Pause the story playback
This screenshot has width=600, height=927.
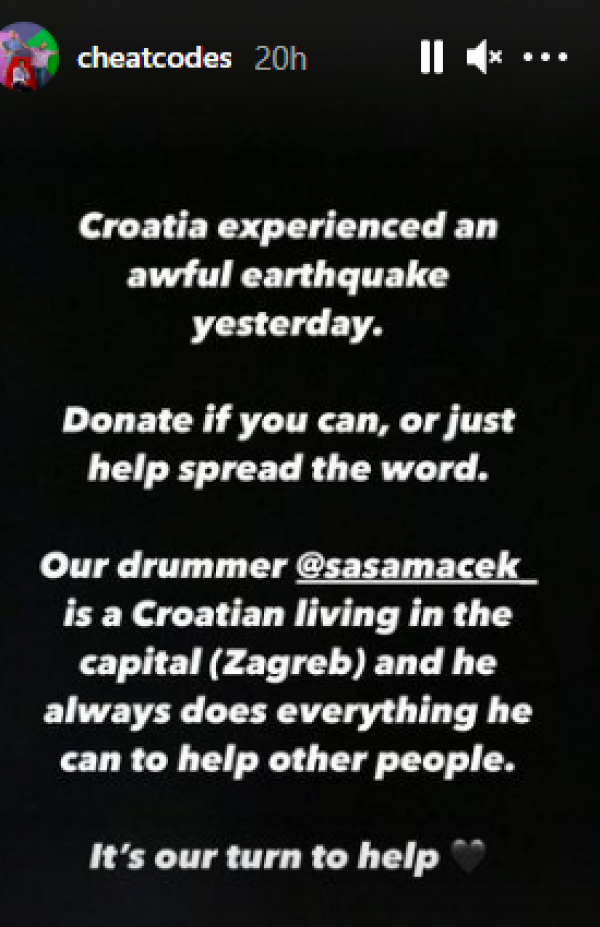point(432,58)
